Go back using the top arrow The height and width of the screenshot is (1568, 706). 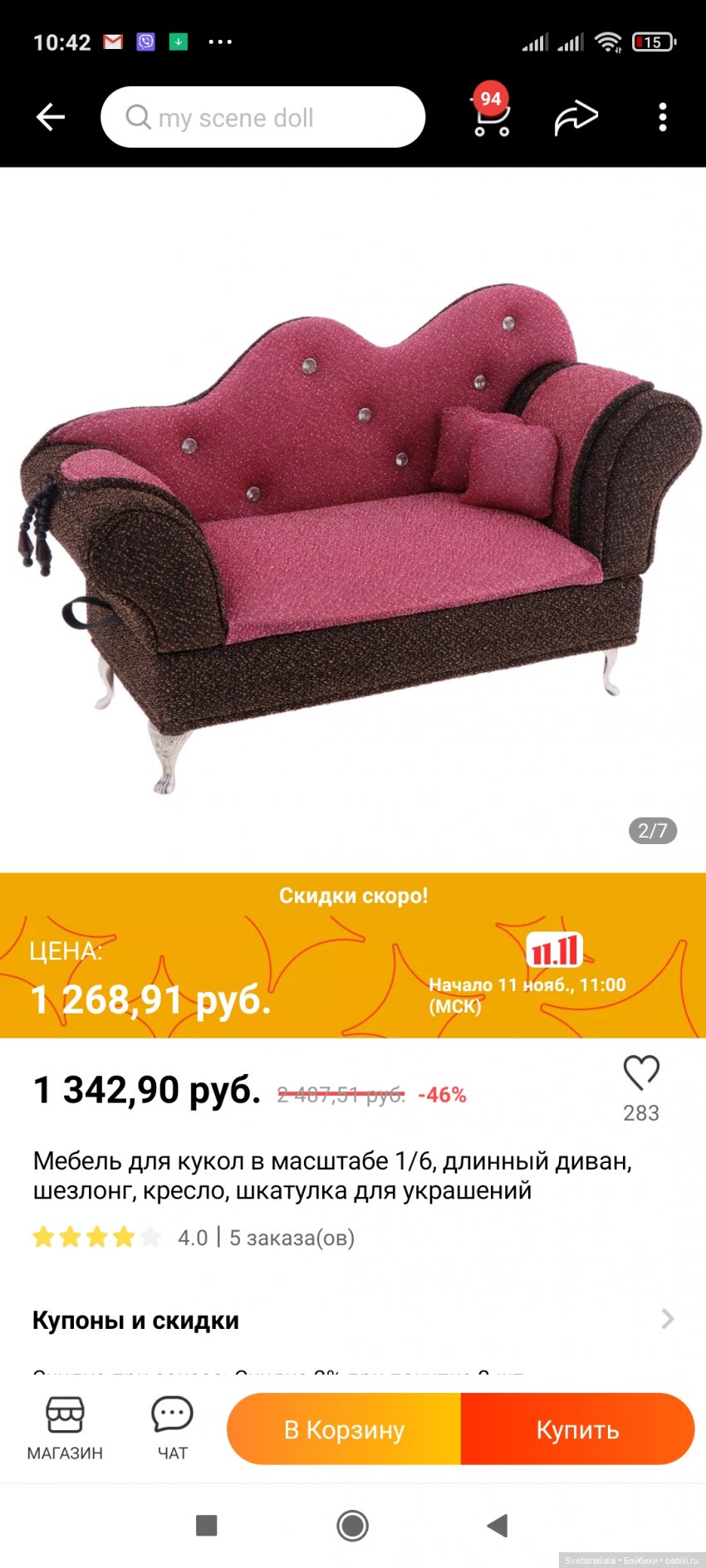click(51, 117)
